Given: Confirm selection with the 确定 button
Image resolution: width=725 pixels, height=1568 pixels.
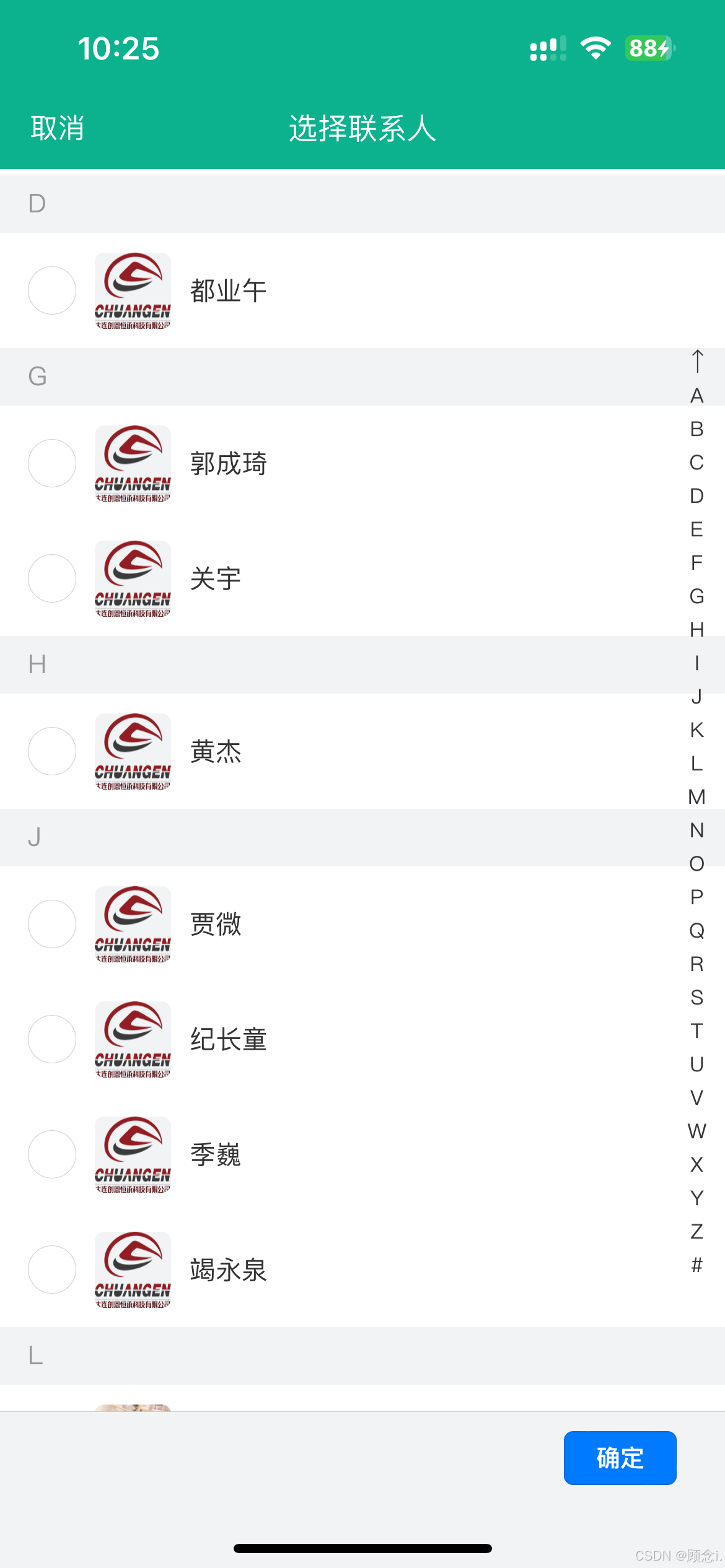Looking at the screenshot, I should point(620,1458).
